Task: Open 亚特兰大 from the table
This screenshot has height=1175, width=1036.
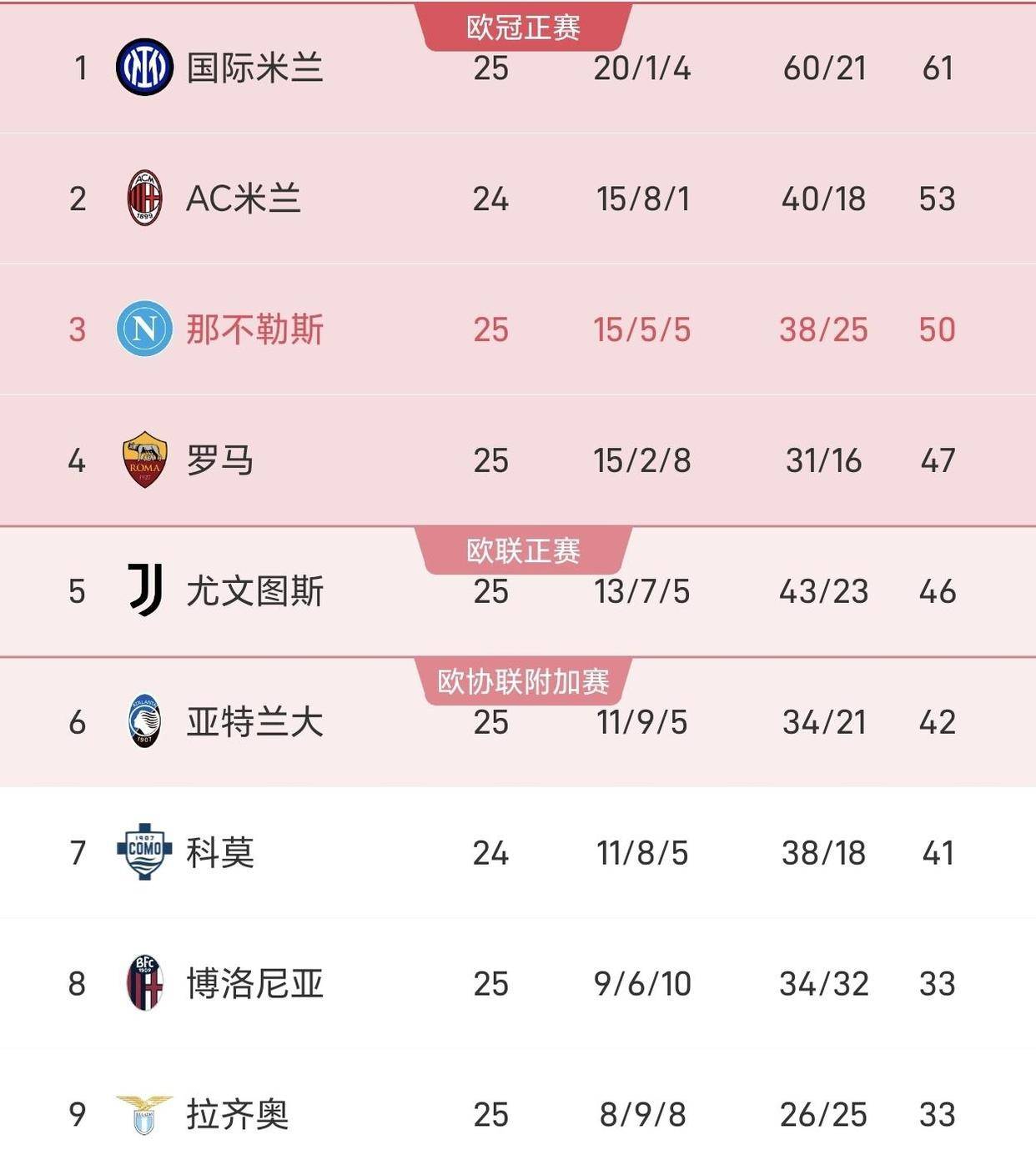Action: click(x=254, y=722)
